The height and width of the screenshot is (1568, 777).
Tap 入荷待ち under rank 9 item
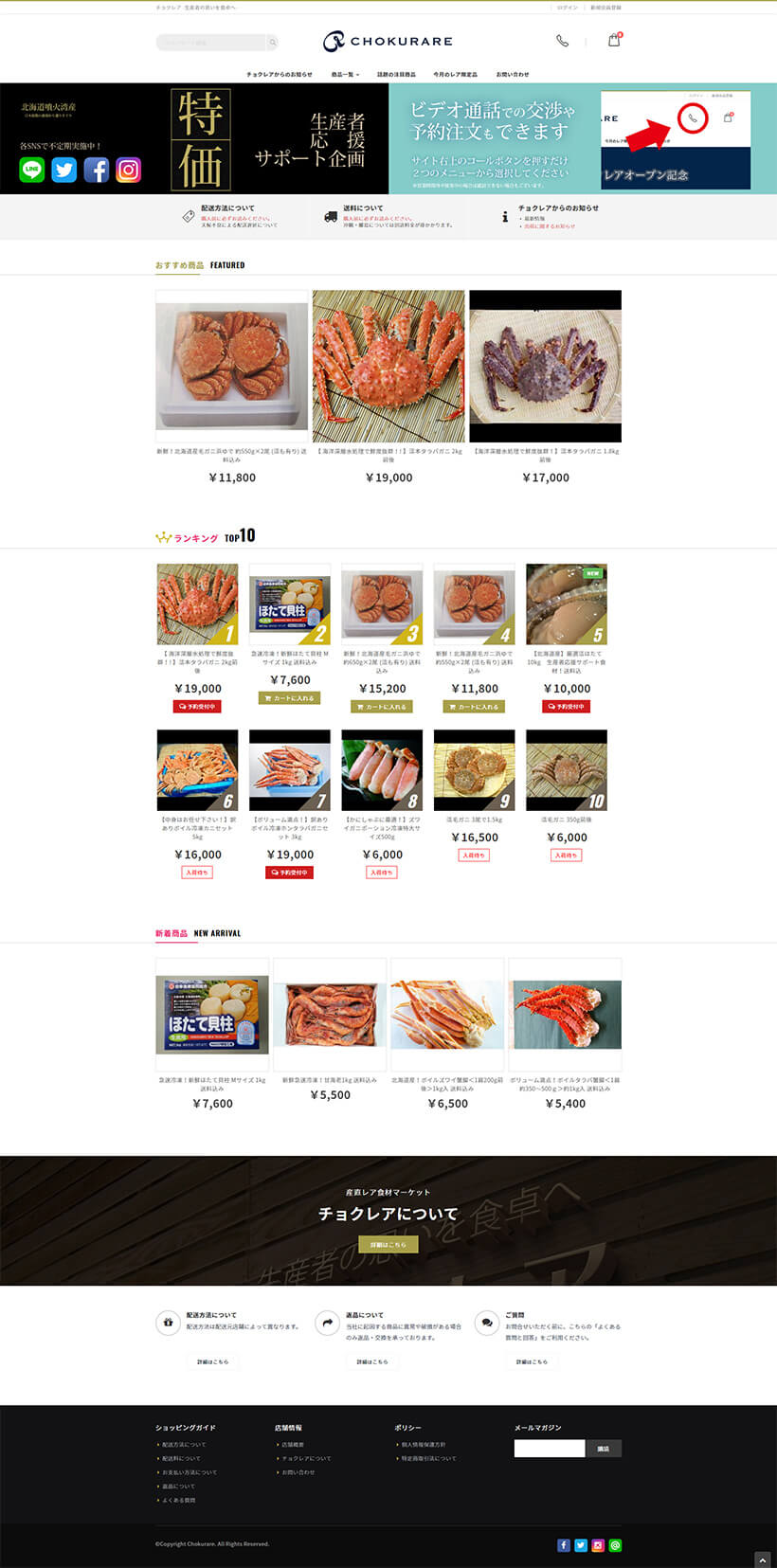click(x=474, y=855)
